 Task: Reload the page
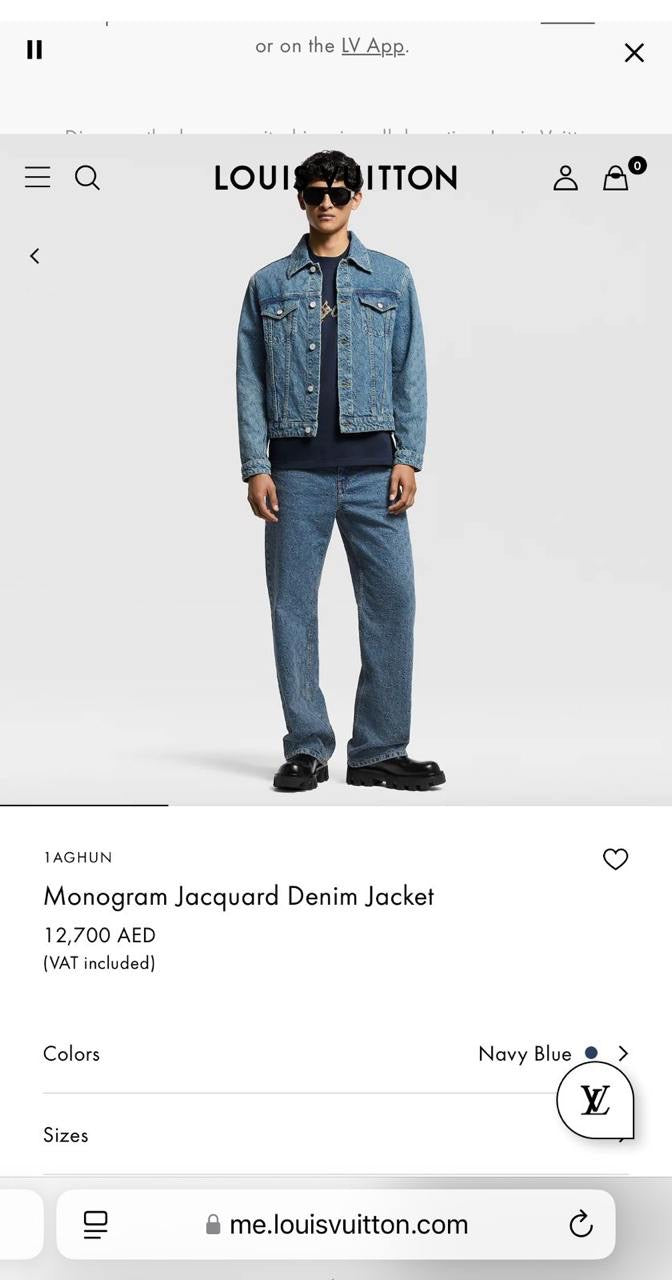click(581, 1224)
